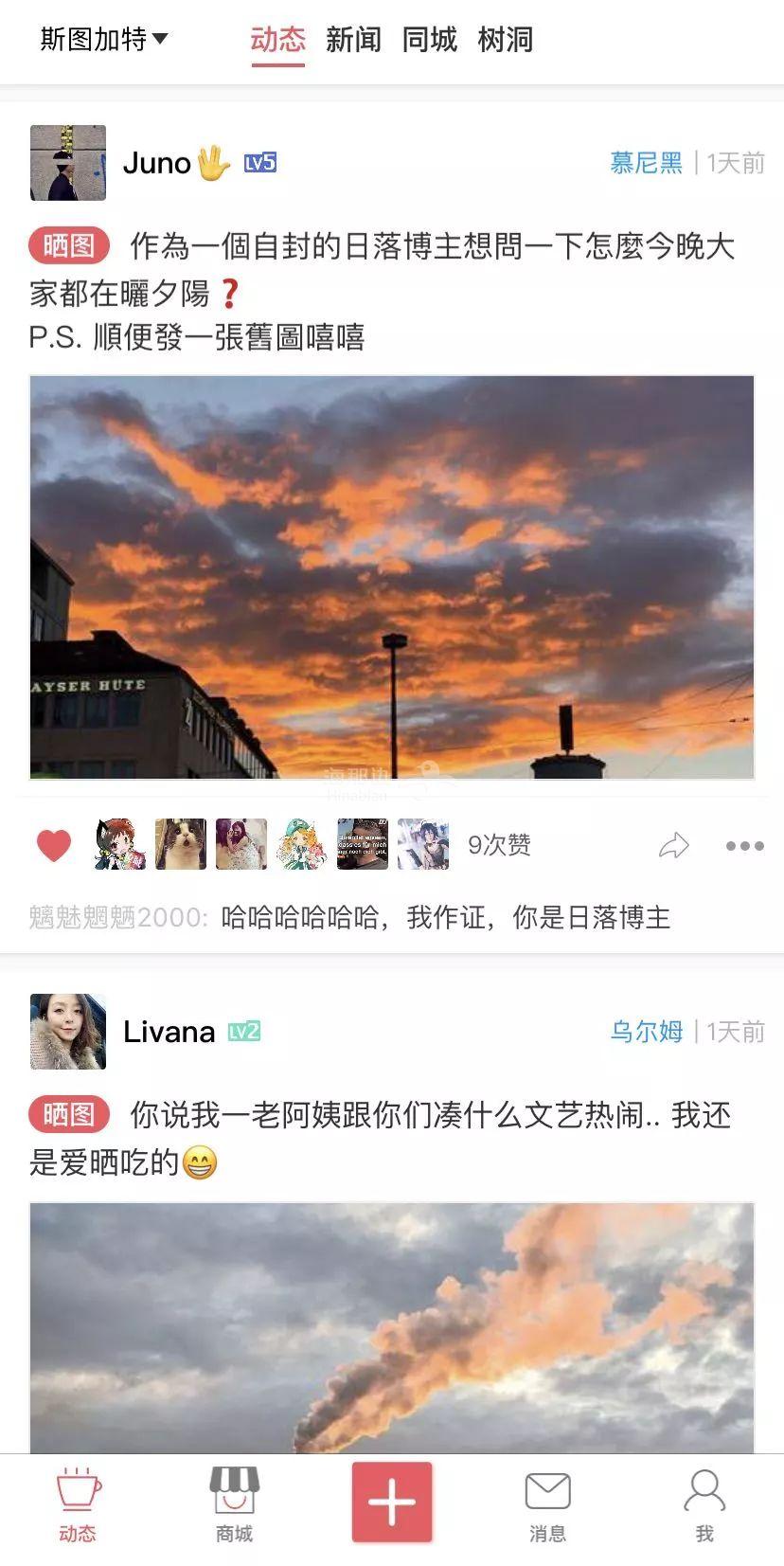The image size is (784, 1566).
Task: Select the 动态 top tab
Action: pyautogui.click(x=277, y=40)
